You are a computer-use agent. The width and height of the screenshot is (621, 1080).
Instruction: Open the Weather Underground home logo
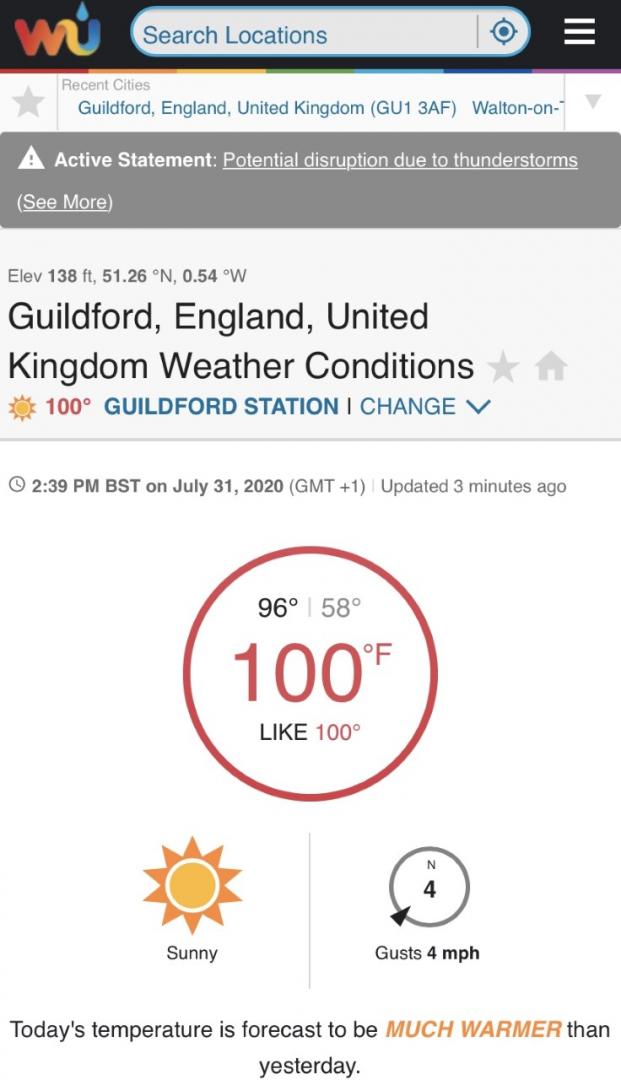(x=57, y=35)
